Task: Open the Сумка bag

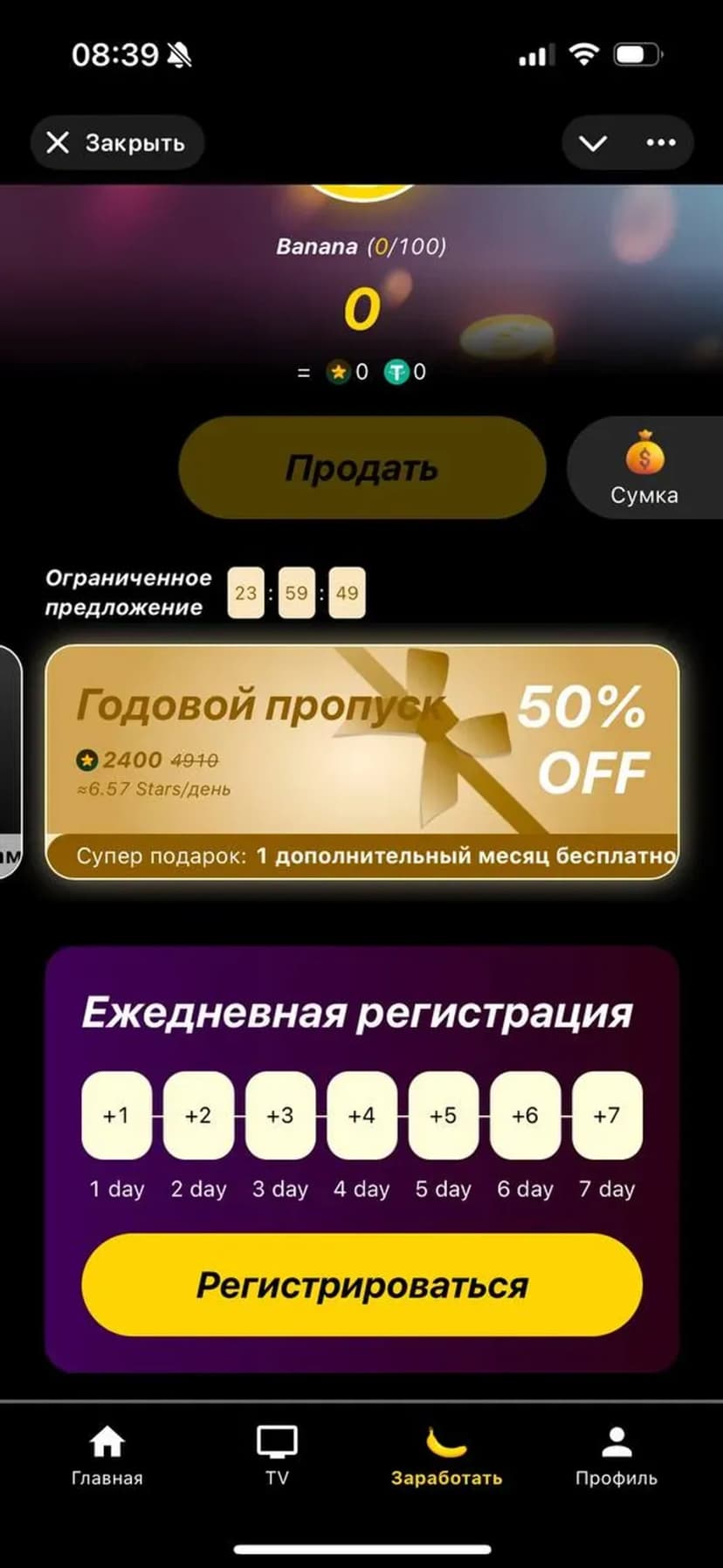Action: [x=644, y=468]
